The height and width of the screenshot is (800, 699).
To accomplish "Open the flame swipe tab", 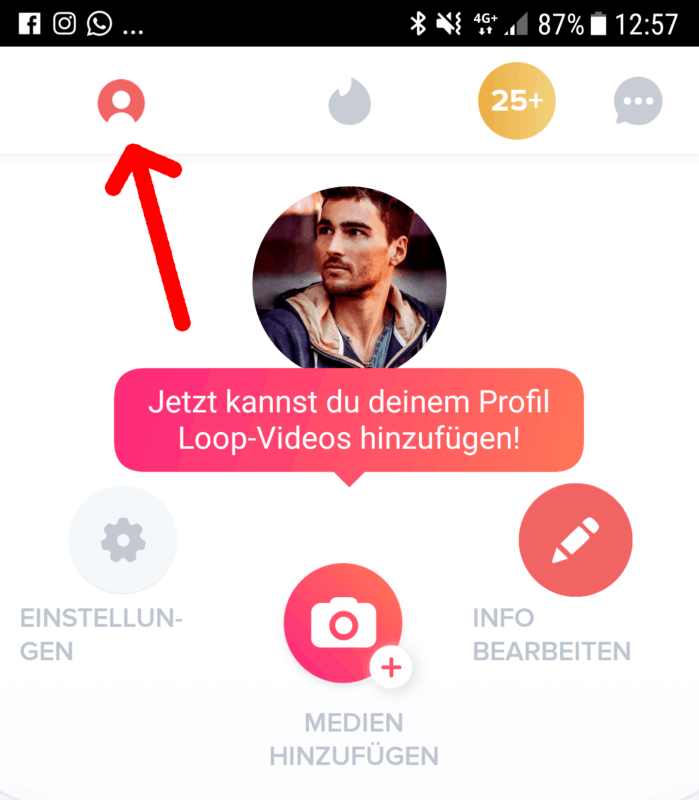I will pyautogui.click(x=350, y=102).
